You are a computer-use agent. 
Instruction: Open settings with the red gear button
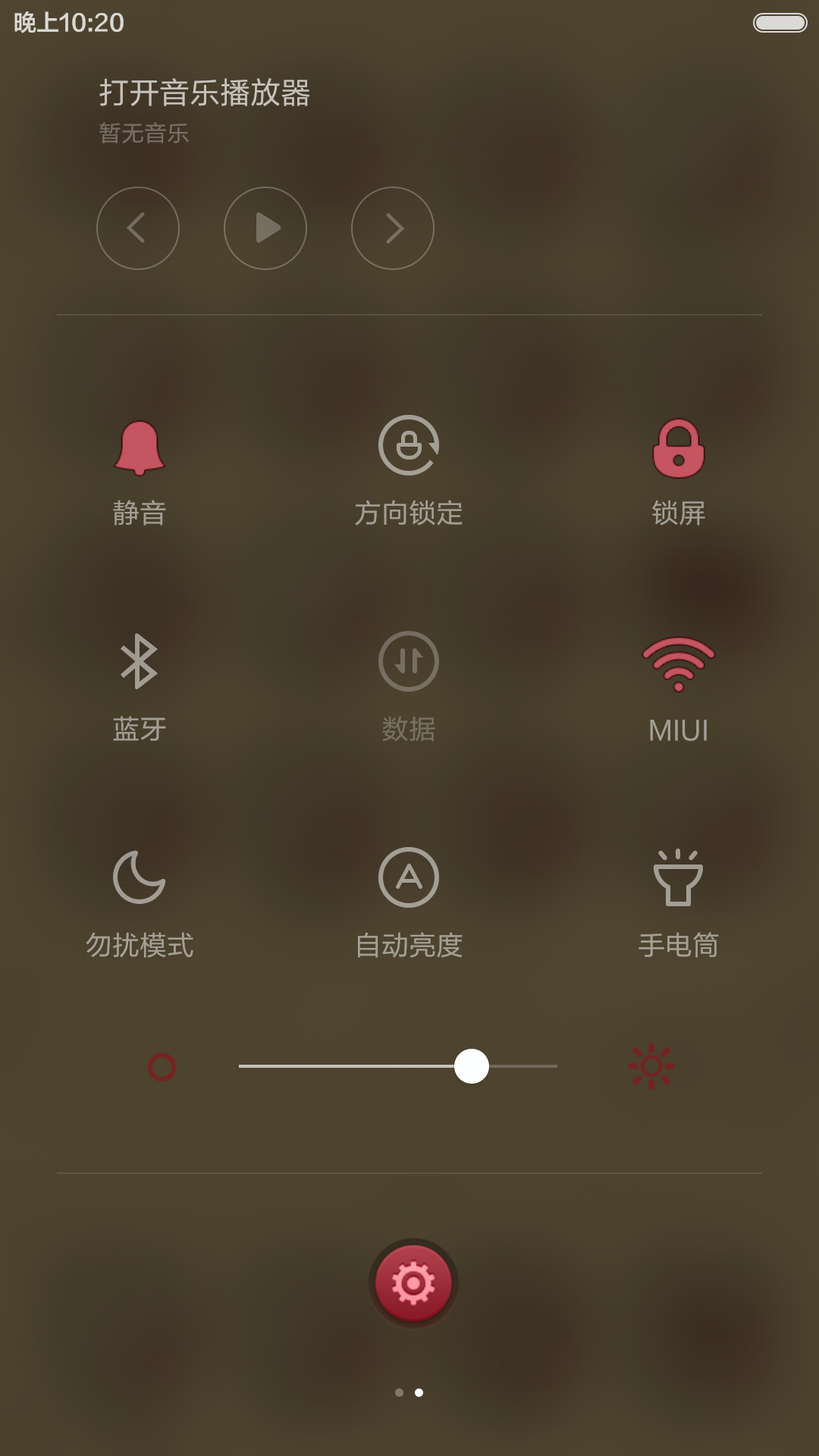(x=413, y=1283)
